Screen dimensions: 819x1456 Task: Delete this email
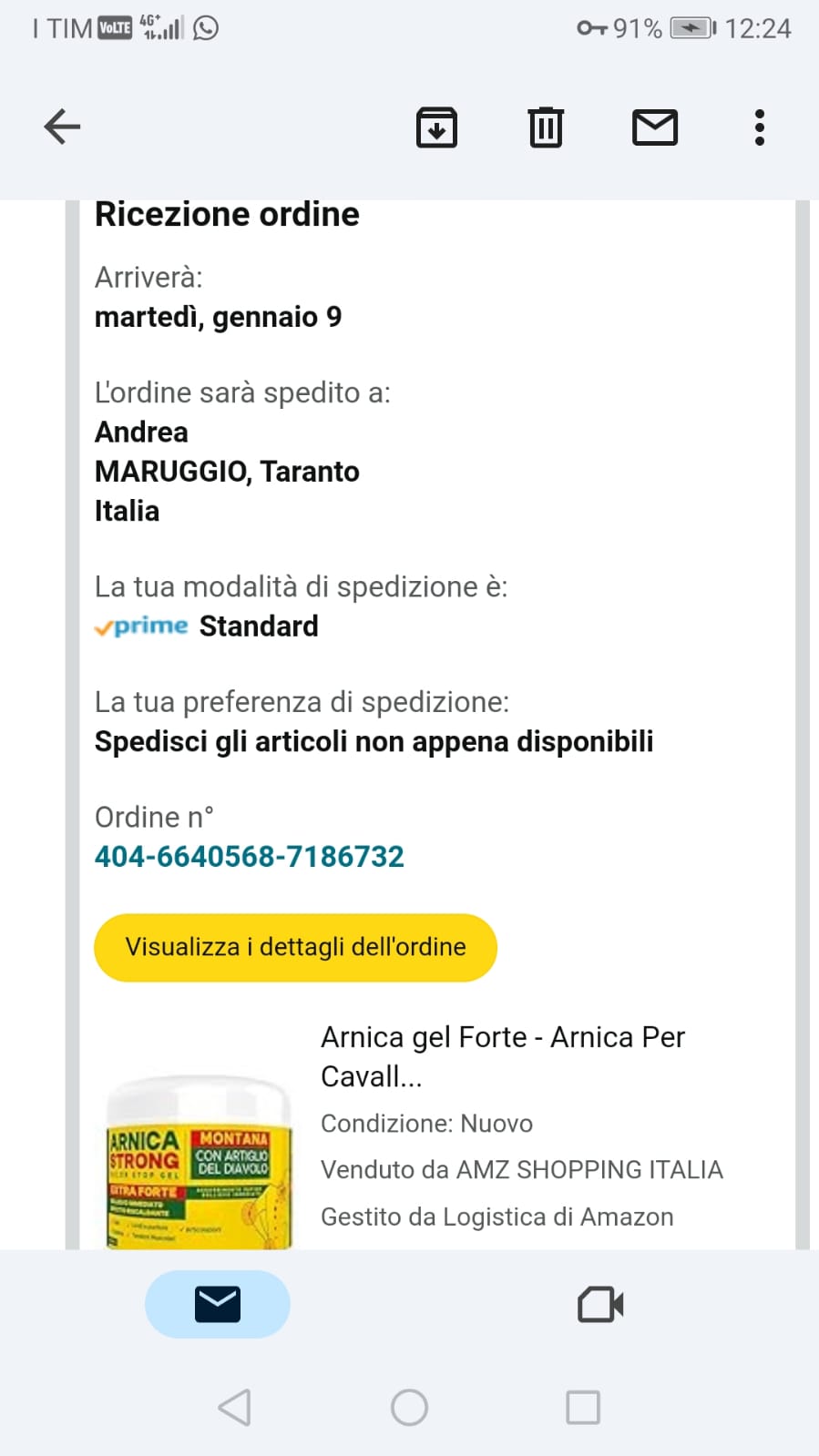pos(546,127)
